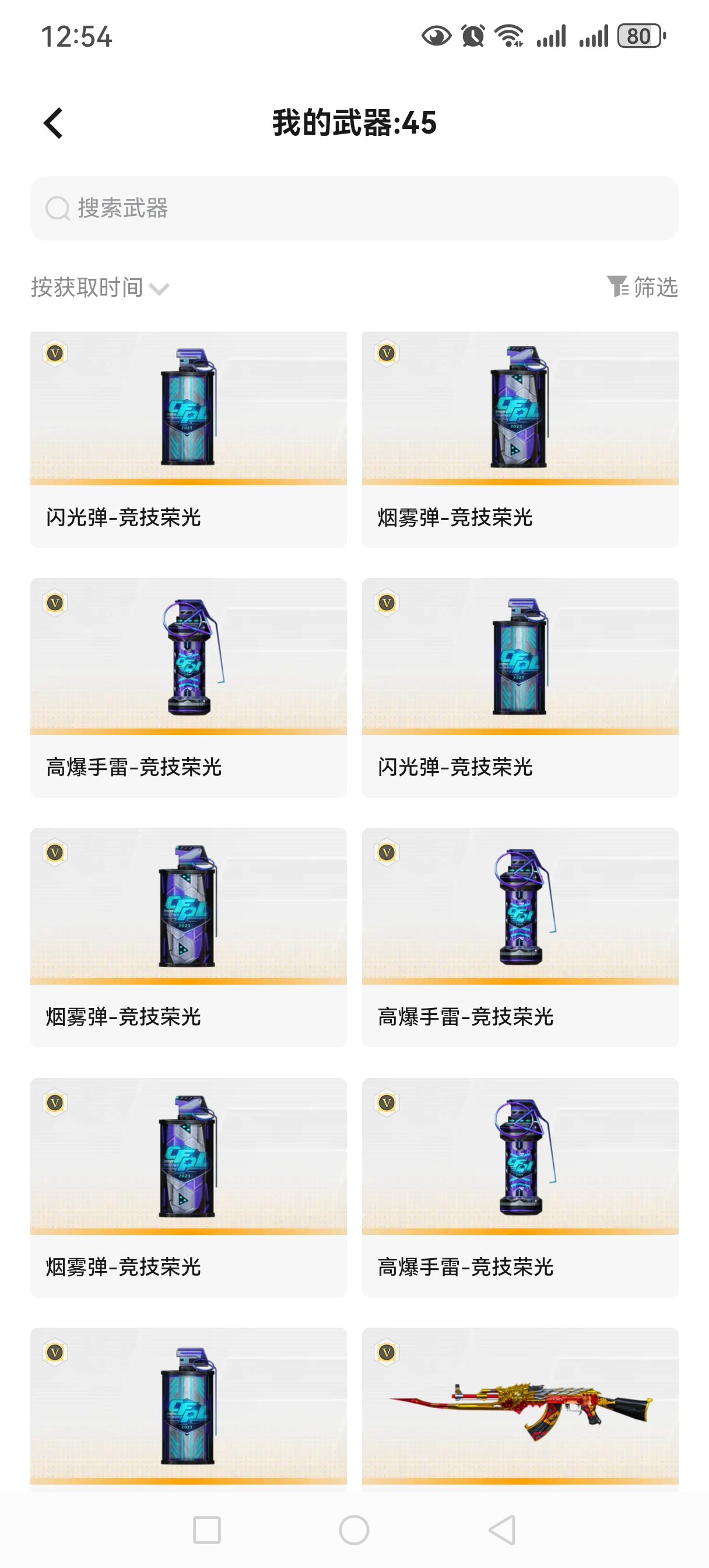Expand the 按获取时间 sort dropdown
The height and width of the screenshot is (1568, 709).
[x=100, y=288]
